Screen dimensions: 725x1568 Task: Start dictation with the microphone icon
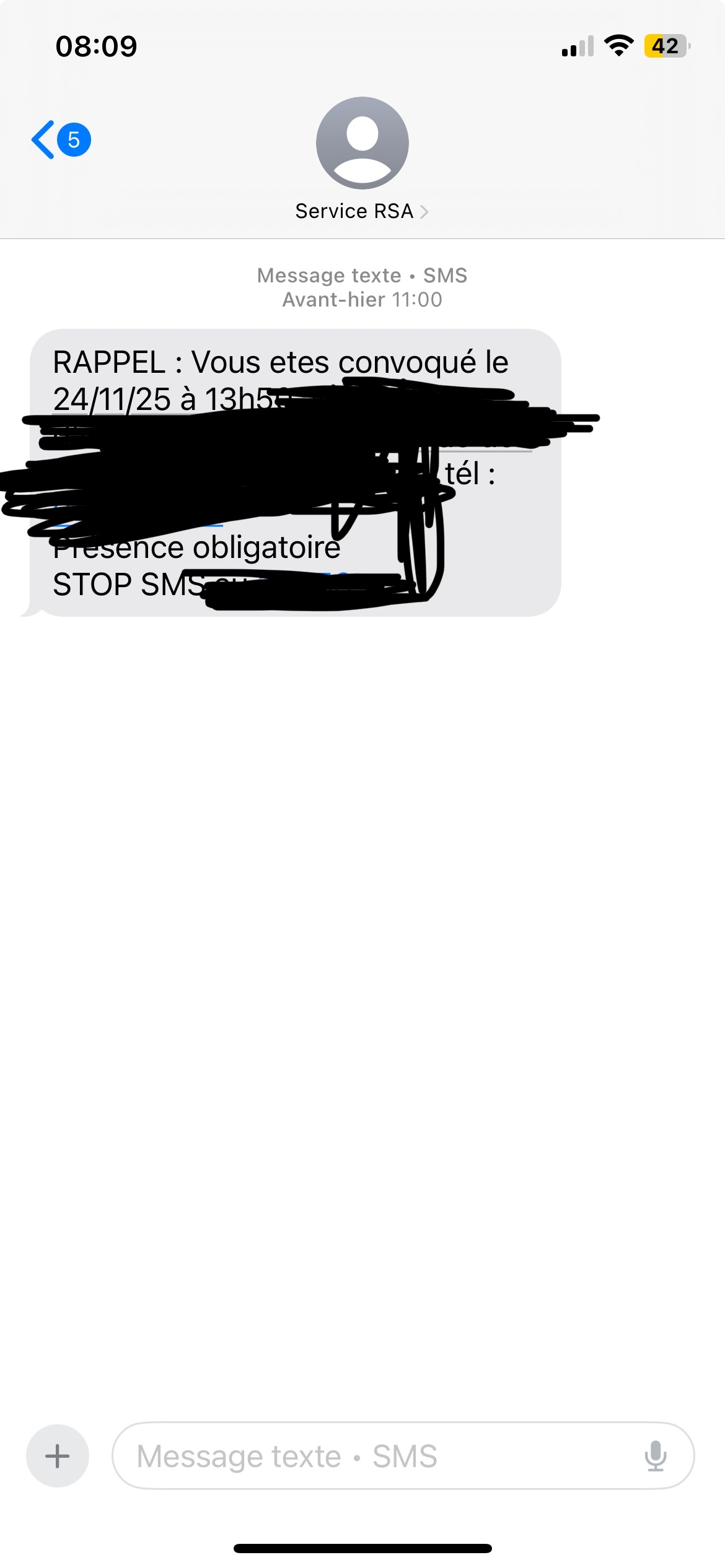(655, 1456)
